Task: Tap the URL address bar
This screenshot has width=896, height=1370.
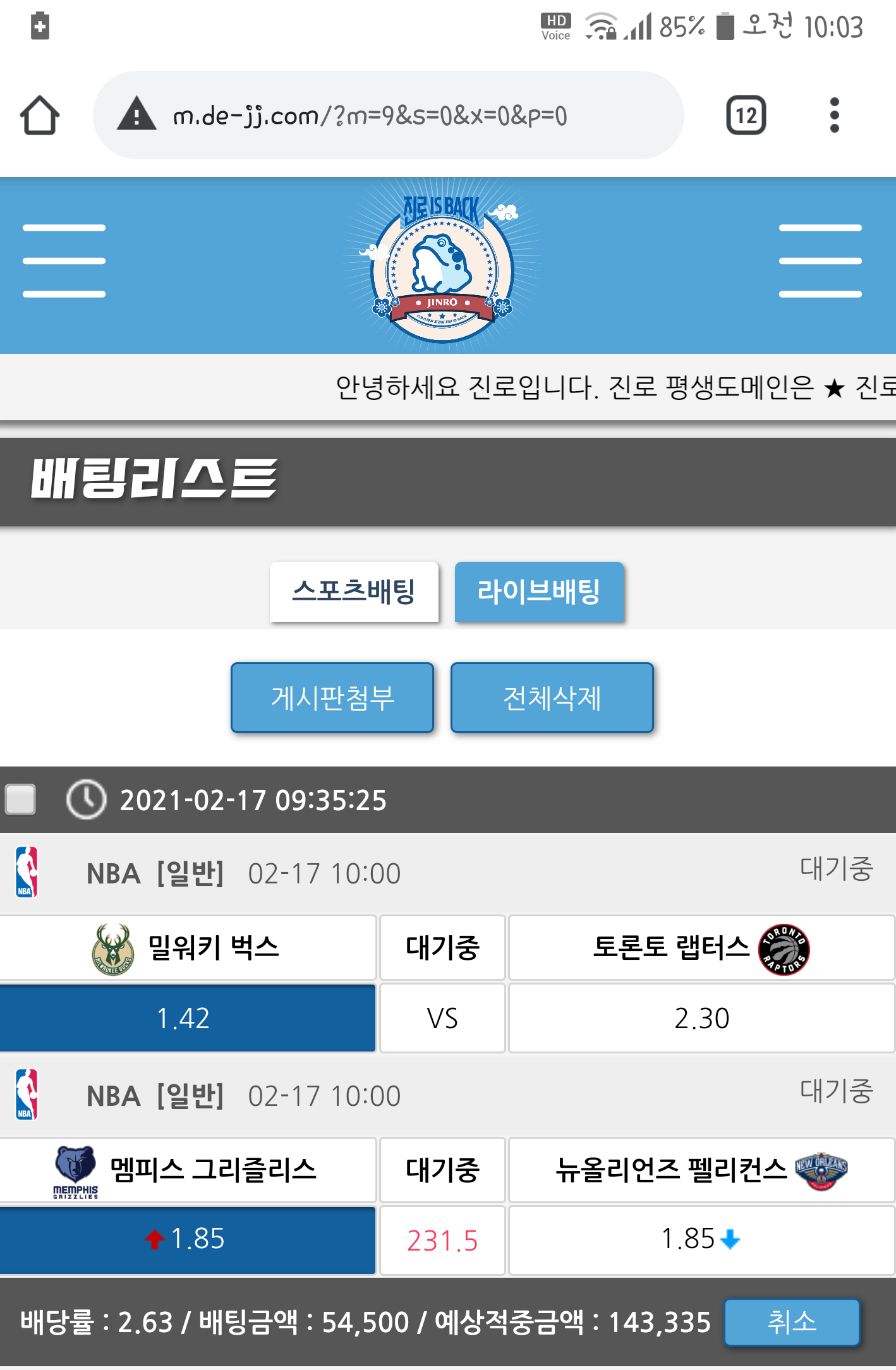Action: (387, 116)
